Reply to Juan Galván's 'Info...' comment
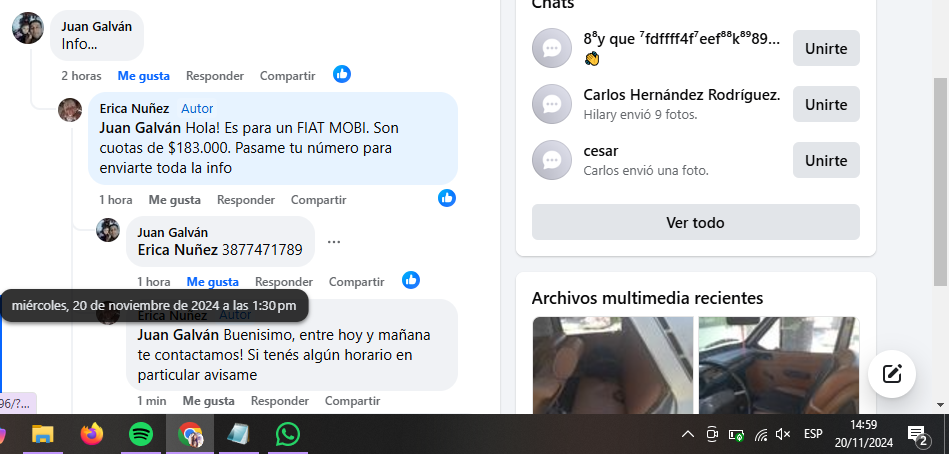 215,75
